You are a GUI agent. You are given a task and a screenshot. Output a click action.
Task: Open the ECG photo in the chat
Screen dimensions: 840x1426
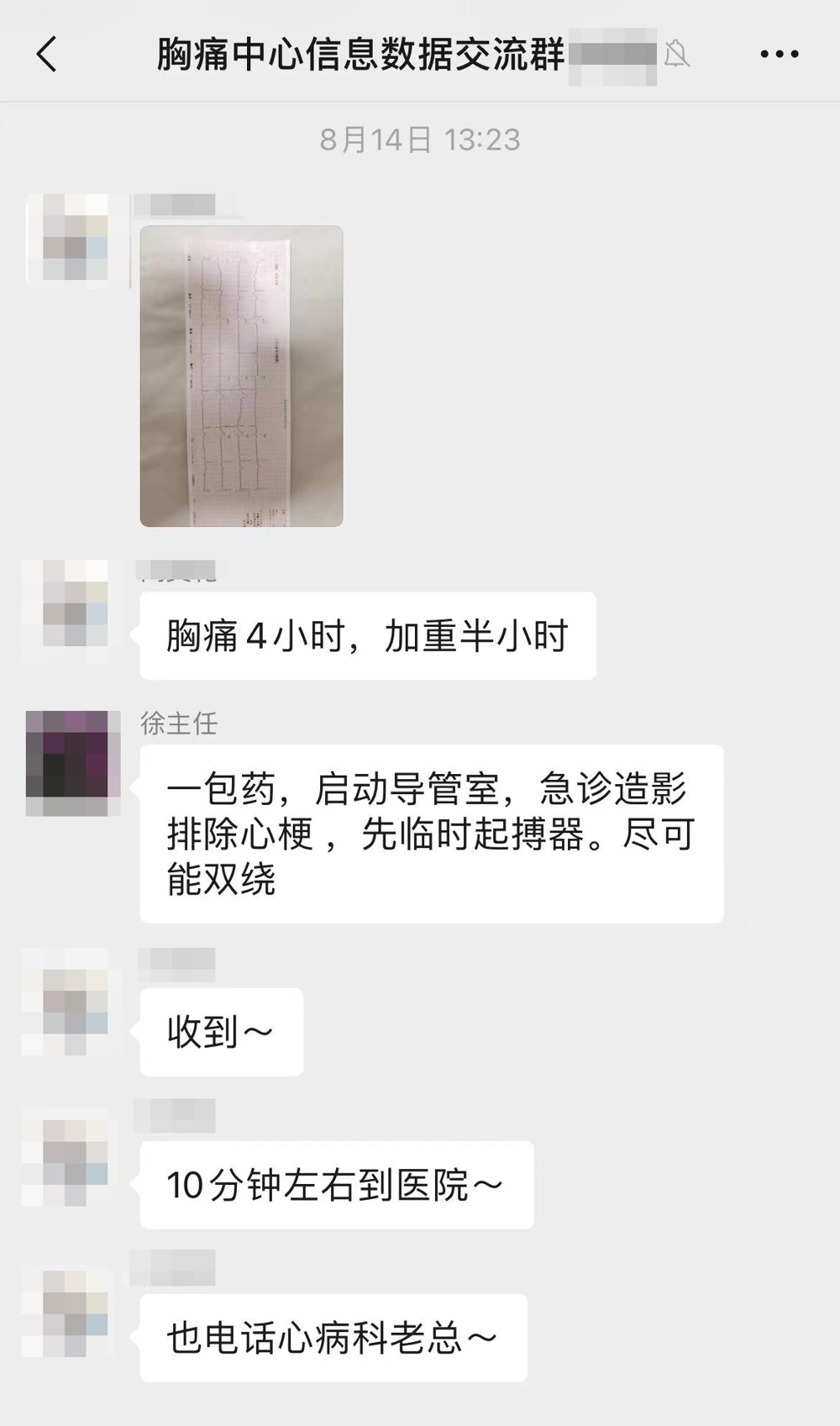[x=241, y=376]
